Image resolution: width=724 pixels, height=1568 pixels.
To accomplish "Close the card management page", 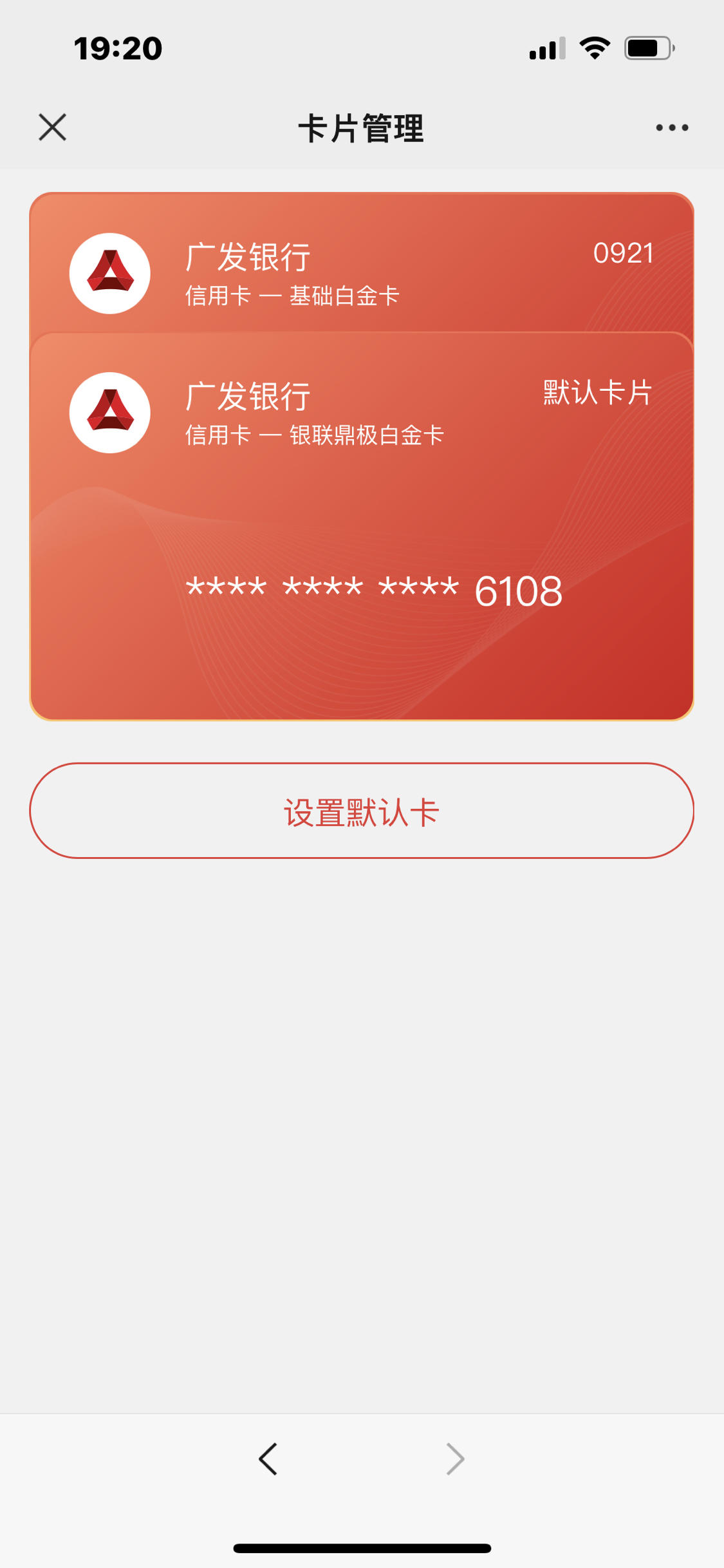I will (52, 127).
